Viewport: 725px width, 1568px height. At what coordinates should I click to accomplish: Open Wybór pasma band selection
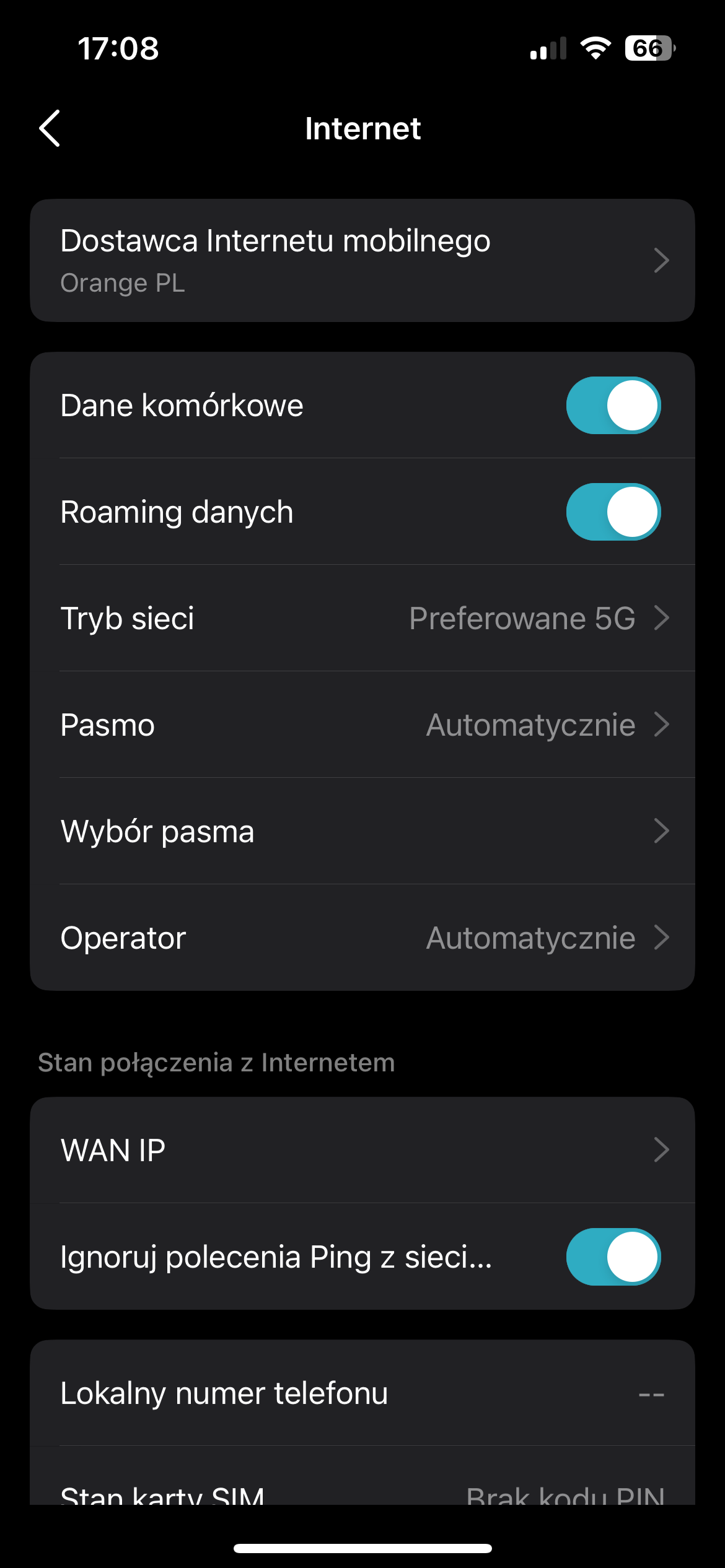(x=362, y=831)
